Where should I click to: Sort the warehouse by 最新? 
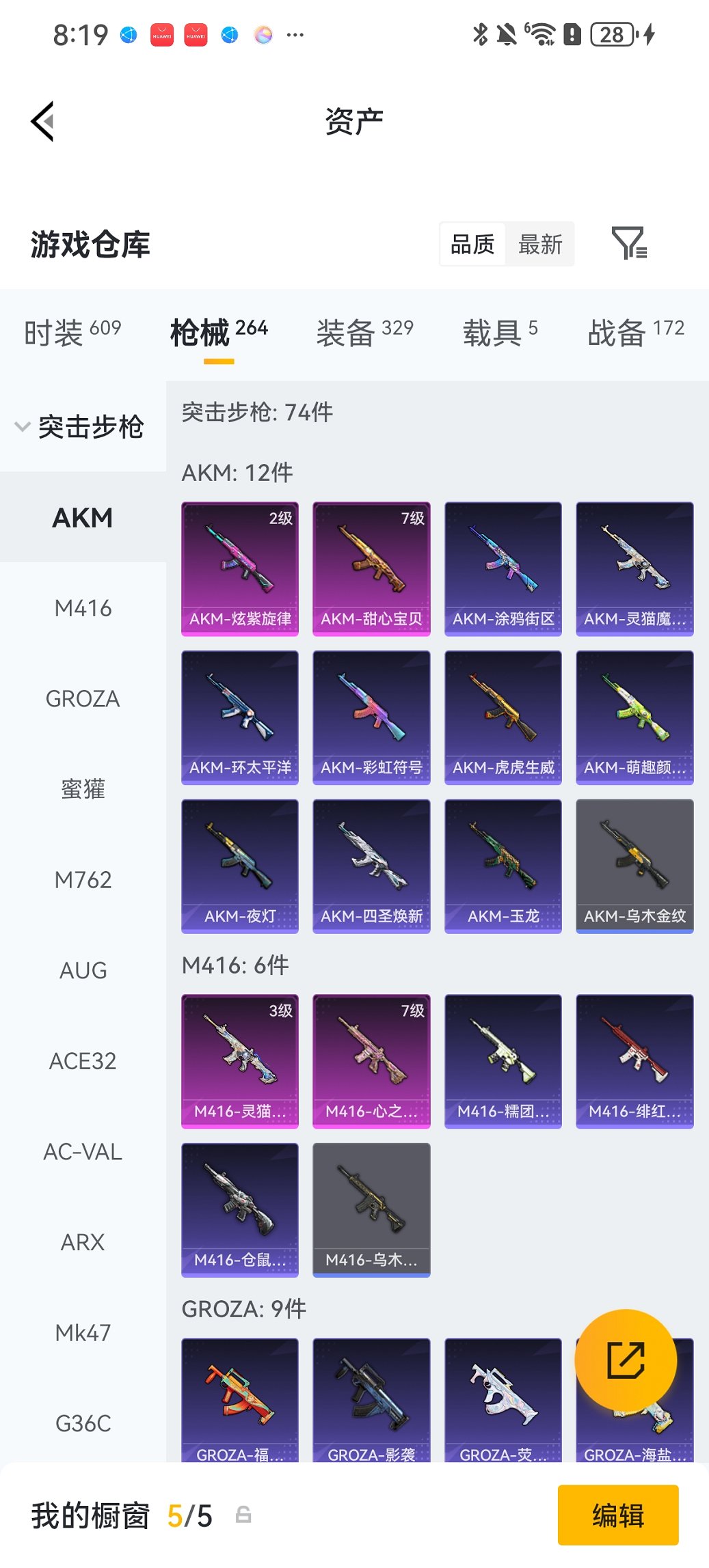539,244
